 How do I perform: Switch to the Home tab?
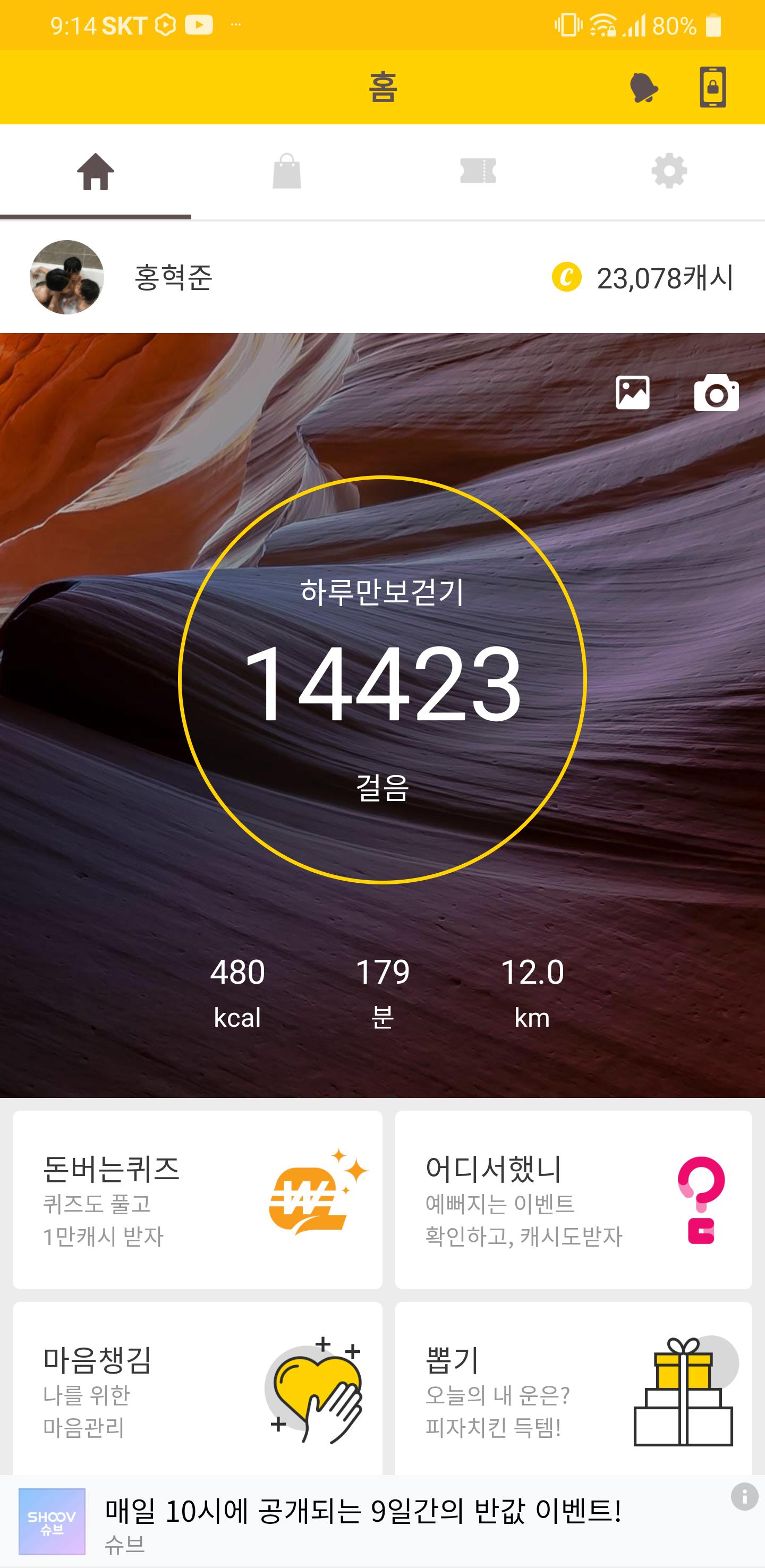pos(96,172)
